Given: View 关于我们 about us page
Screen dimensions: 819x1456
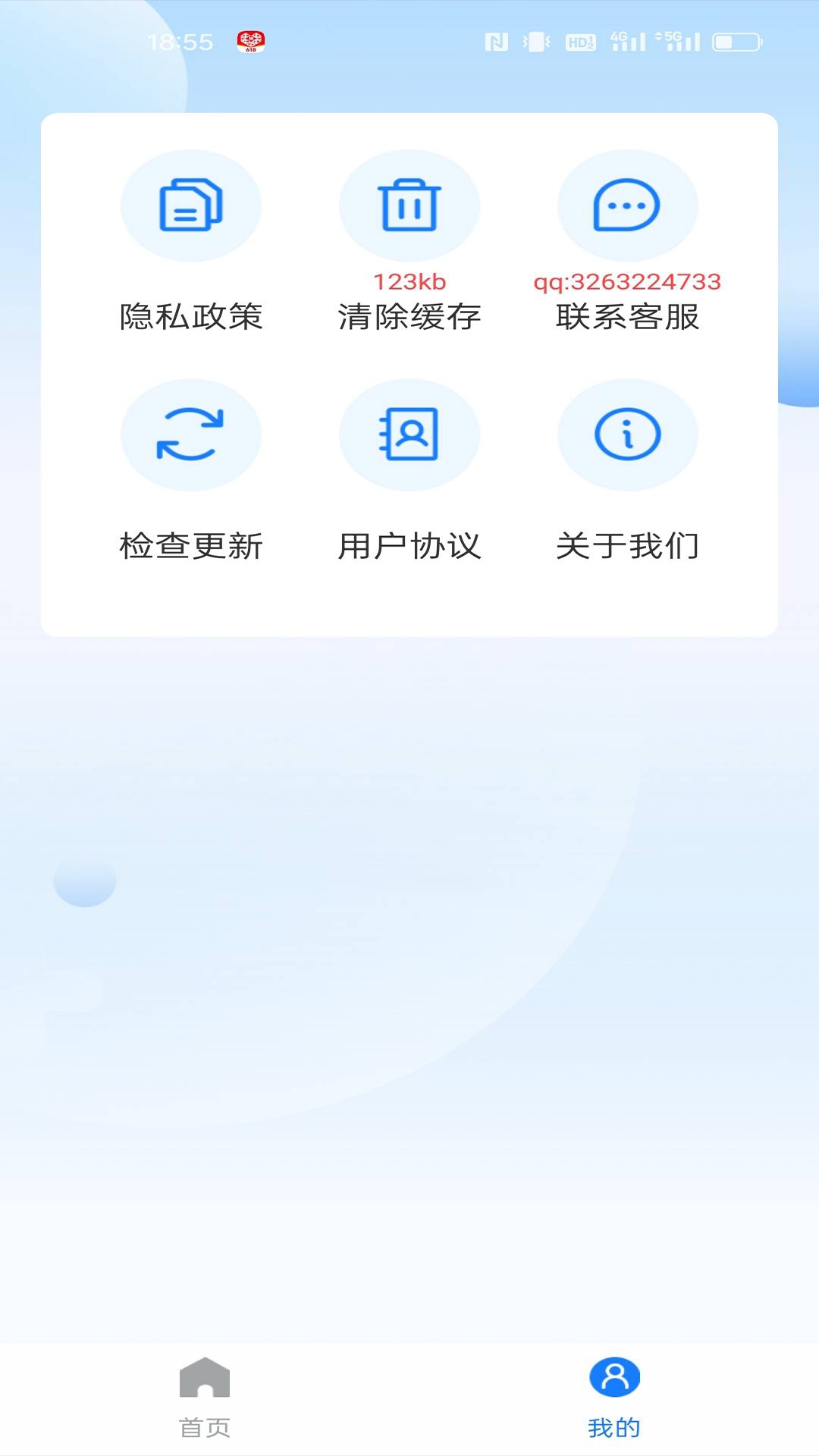Looking at the screenshot, I should pyautogui.click(x=627, y=471).
